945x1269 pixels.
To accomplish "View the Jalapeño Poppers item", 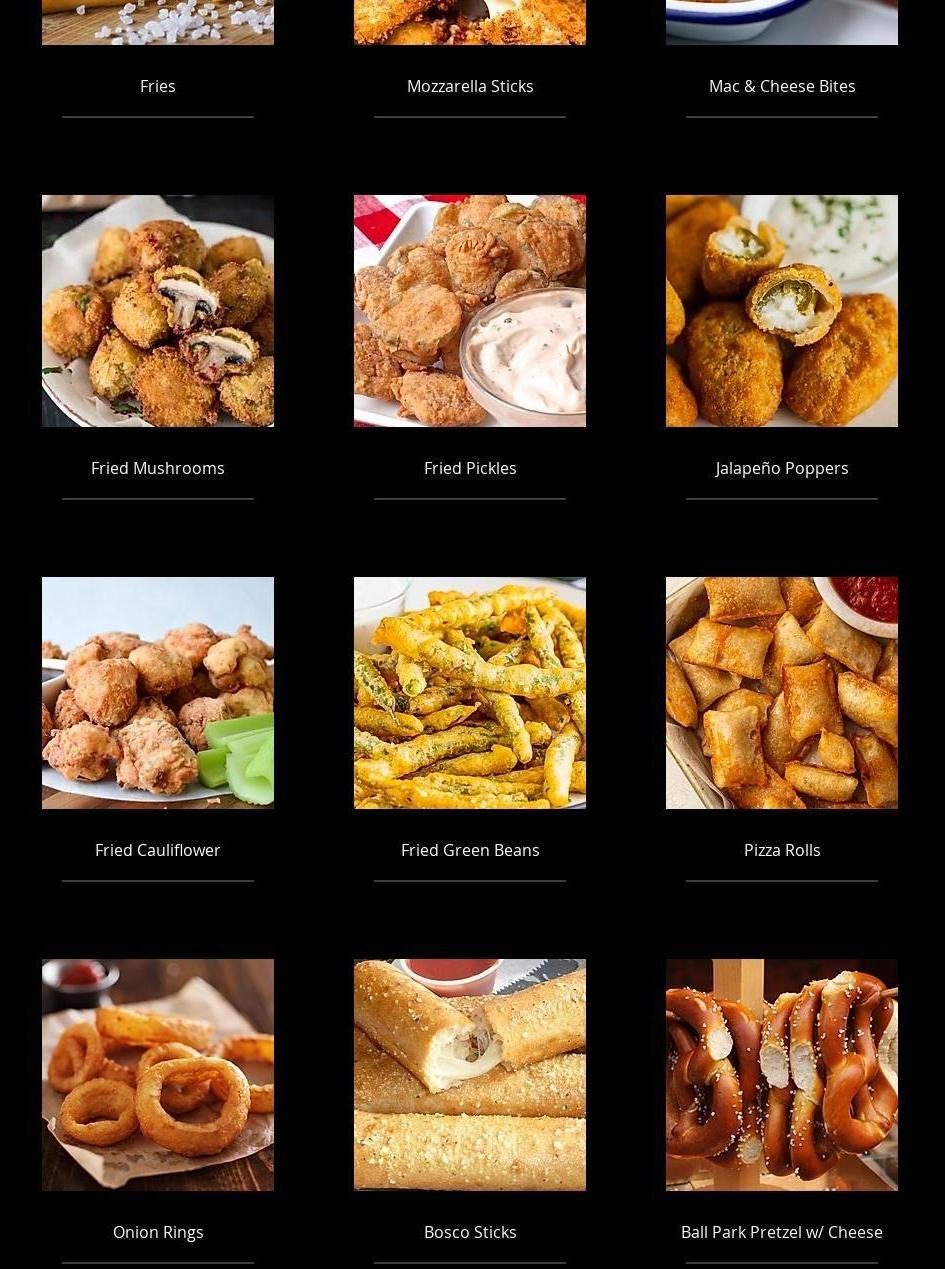I will tap(782, 311).
